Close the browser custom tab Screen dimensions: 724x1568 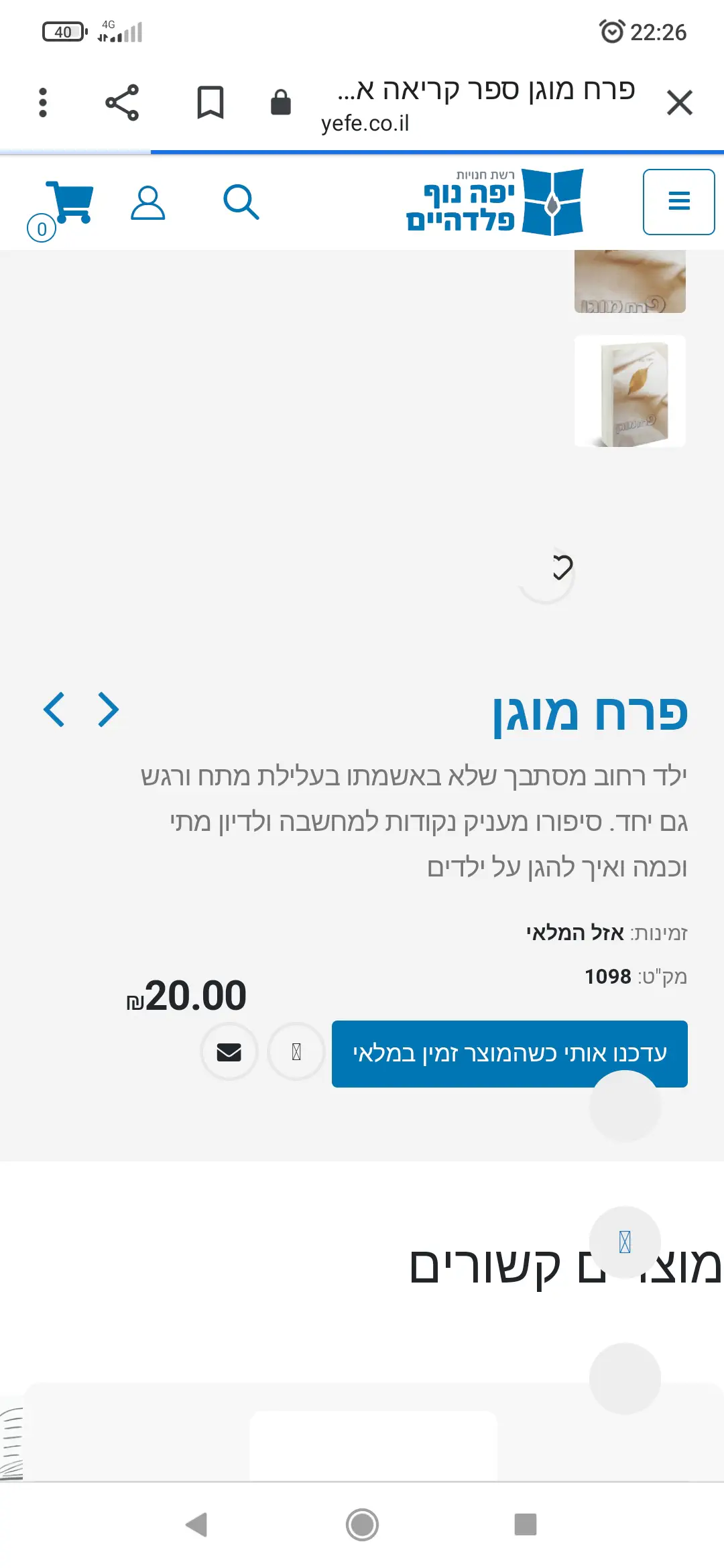click(x=679, y=103)
